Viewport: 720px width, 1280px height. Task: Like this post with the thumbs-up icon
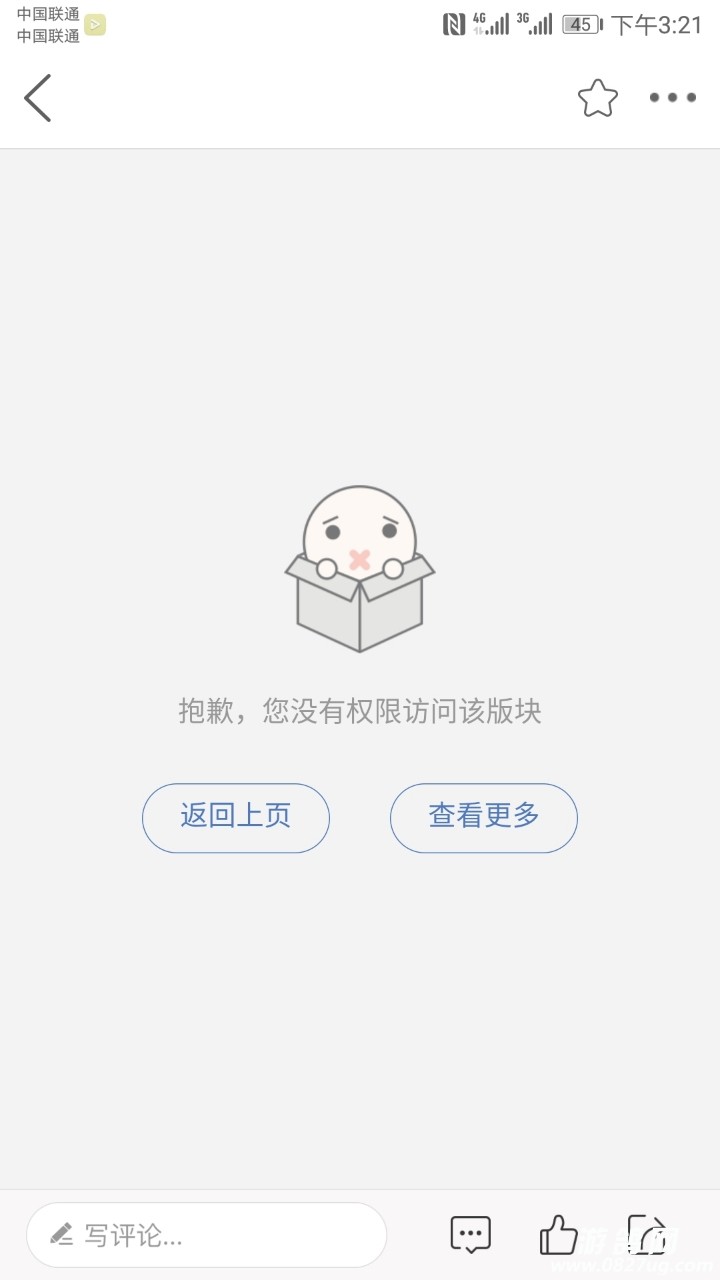[x=558, y=1235]
